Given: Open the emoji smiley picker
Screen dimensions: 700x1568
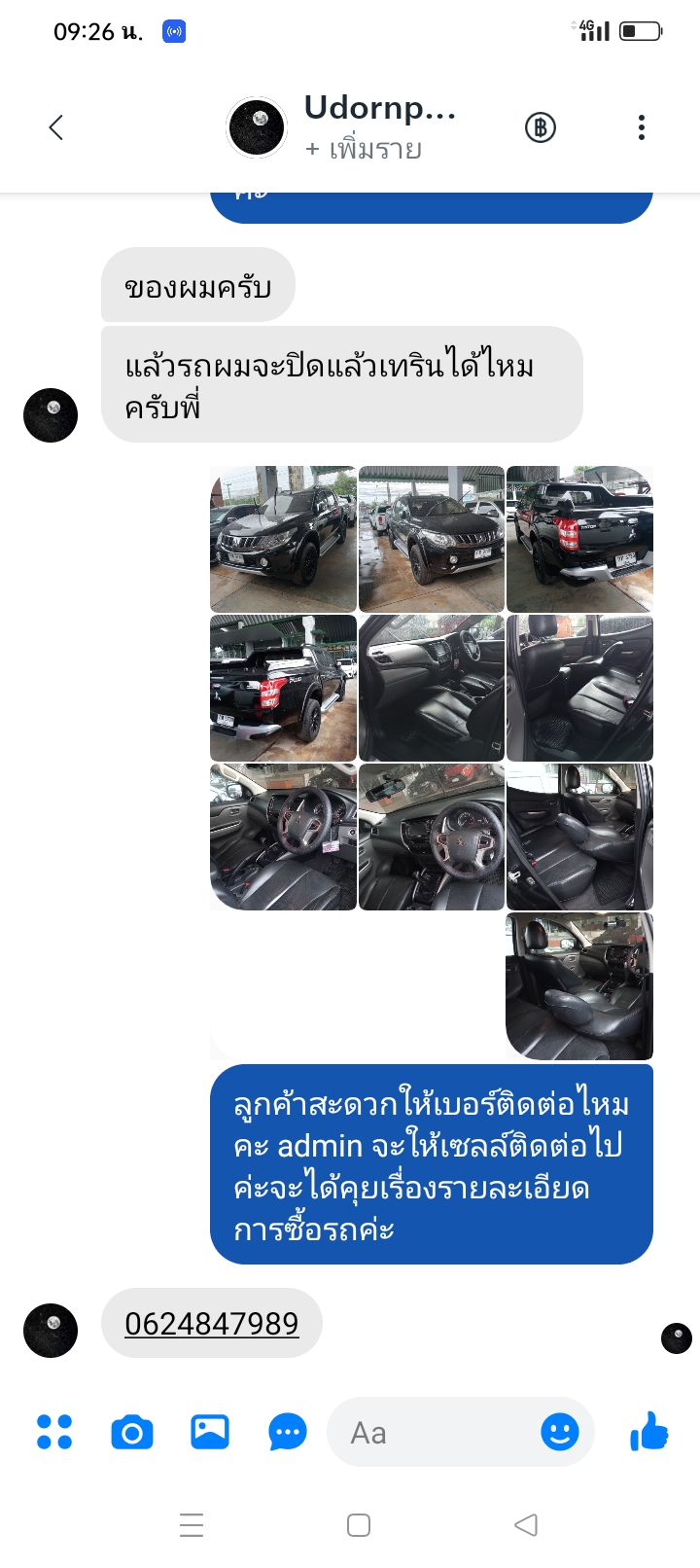Looking at the screenshot, I should [560, 1432].
